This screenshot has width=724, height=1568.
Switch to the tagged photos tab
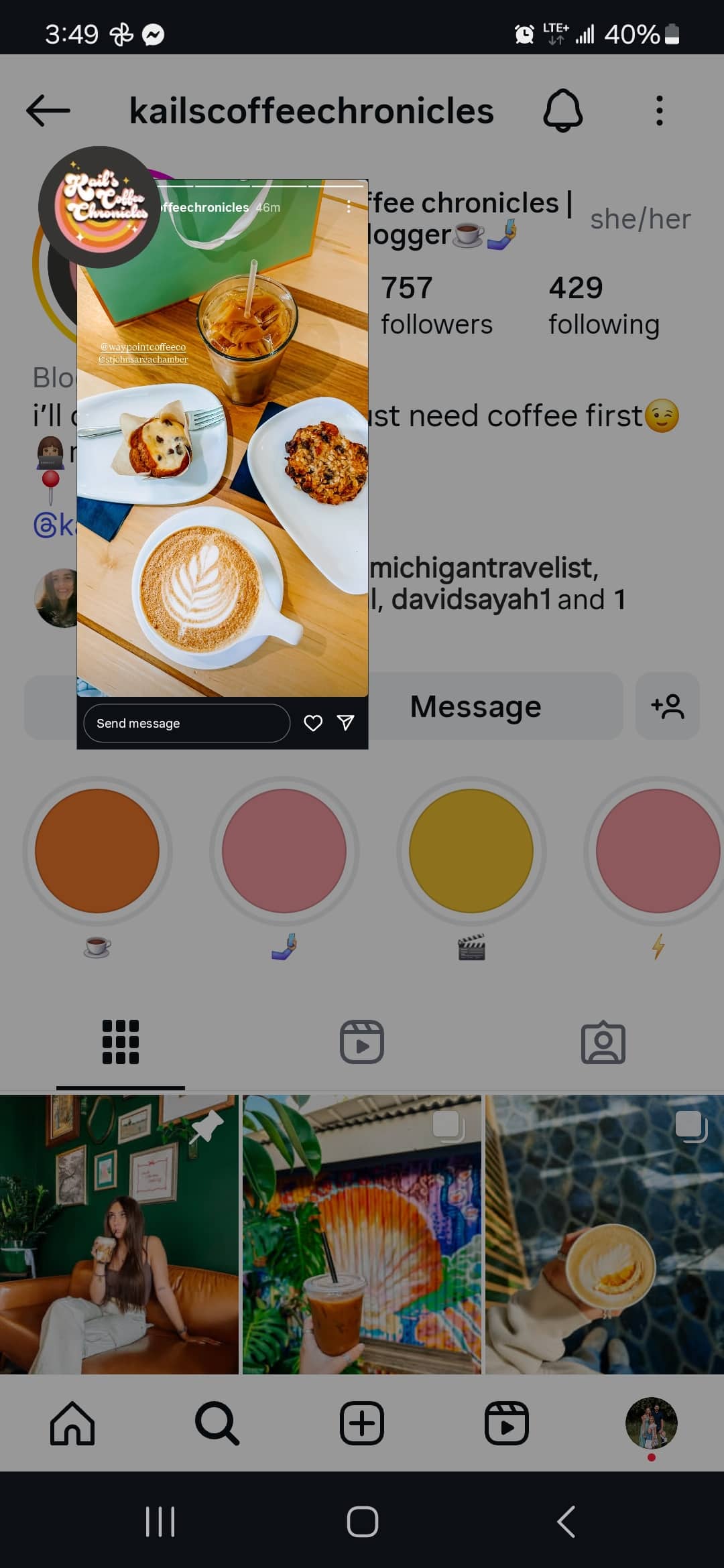tap(603, 1042)
